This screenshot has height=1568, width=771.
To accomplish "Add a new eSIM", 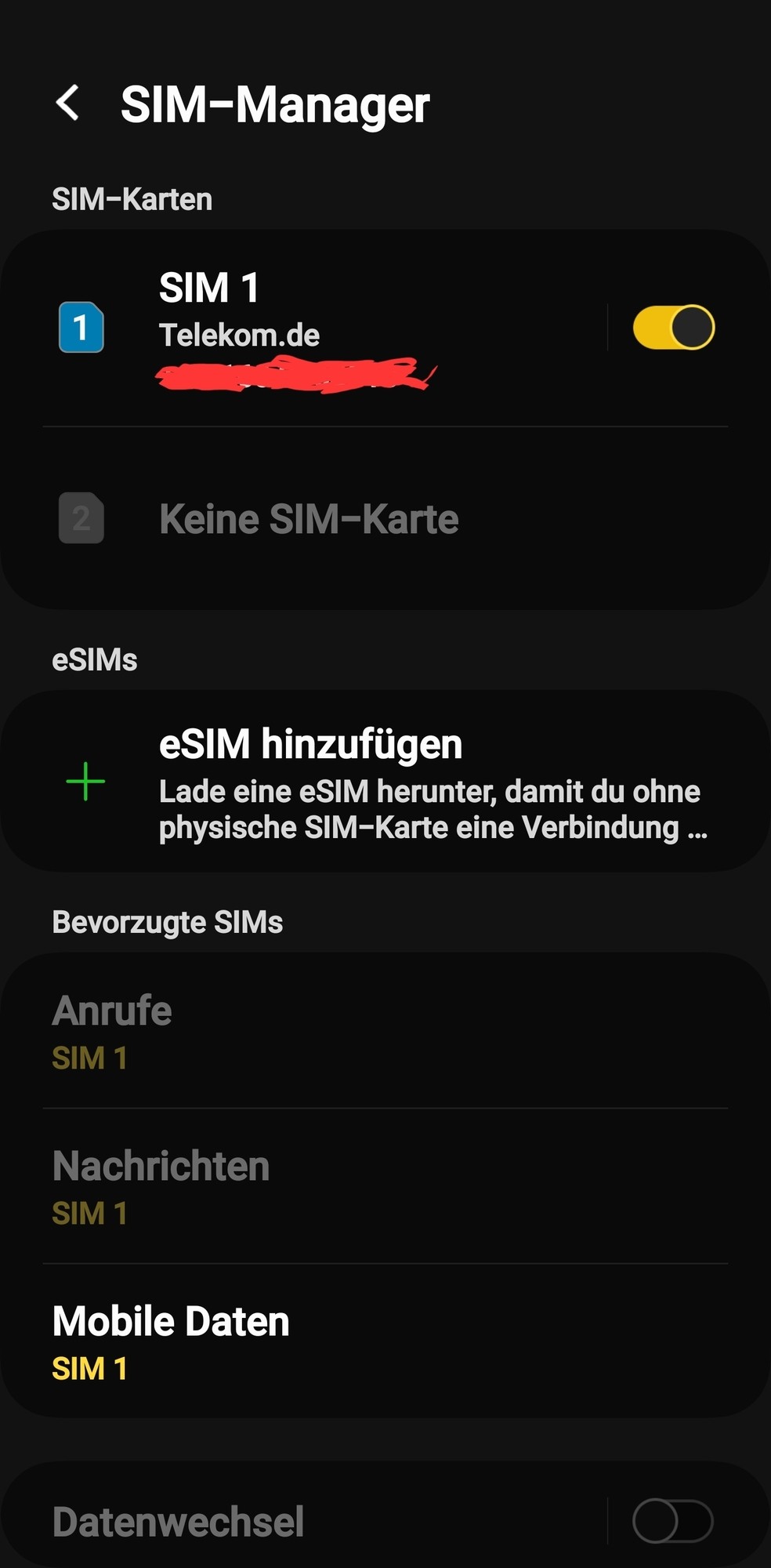I will pos(385,782).
